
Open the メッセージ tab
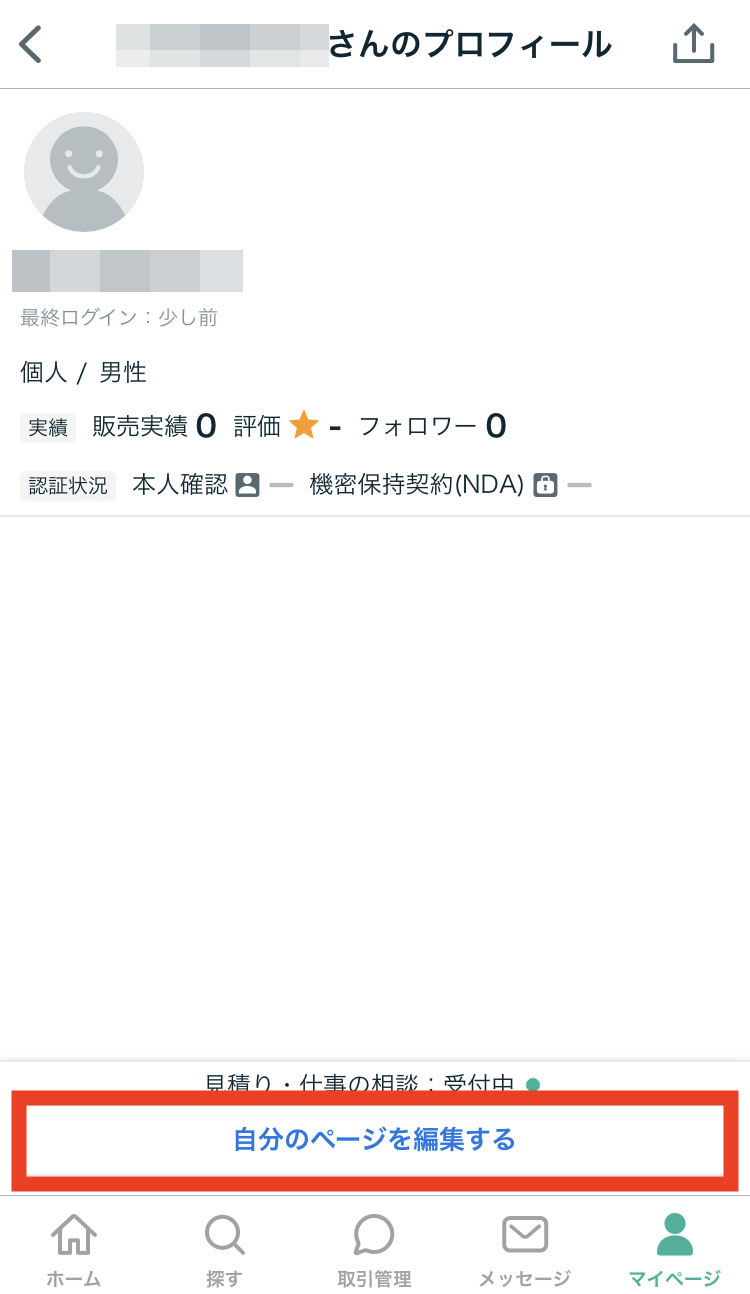[x=524, y=1248]
